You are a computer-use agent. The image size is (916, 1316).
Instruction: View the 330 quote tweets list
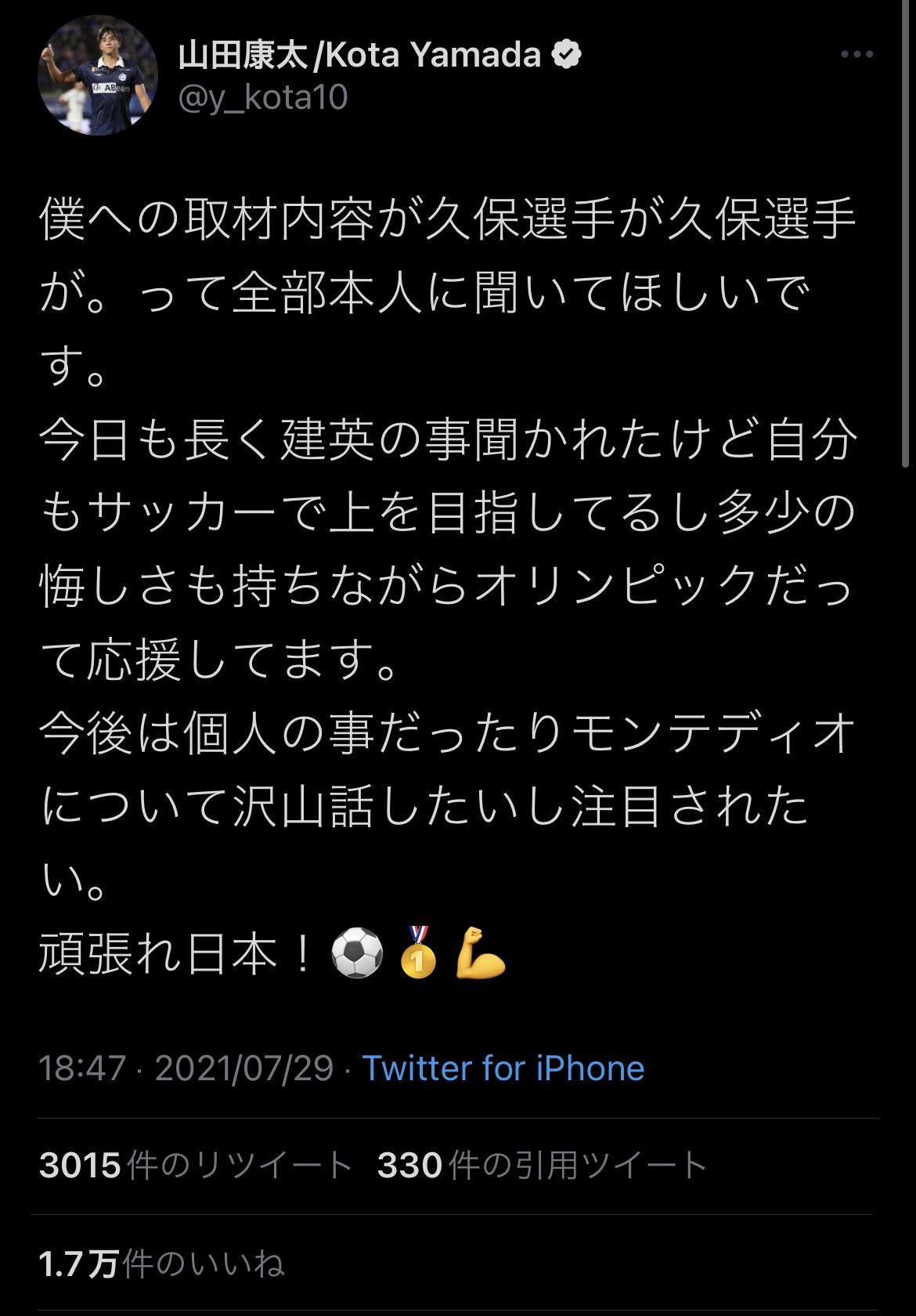542,1165
